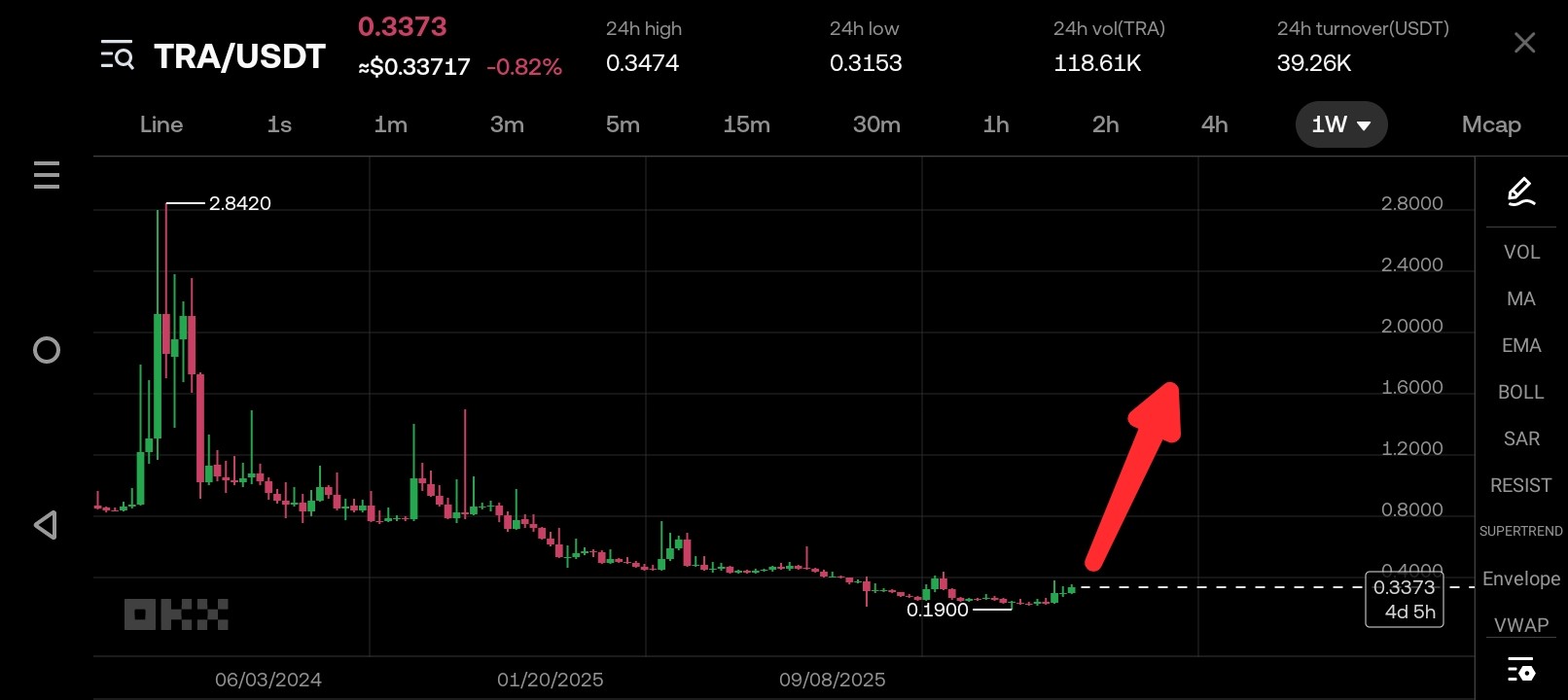Switch to the 4h interval

[1214, 124]
